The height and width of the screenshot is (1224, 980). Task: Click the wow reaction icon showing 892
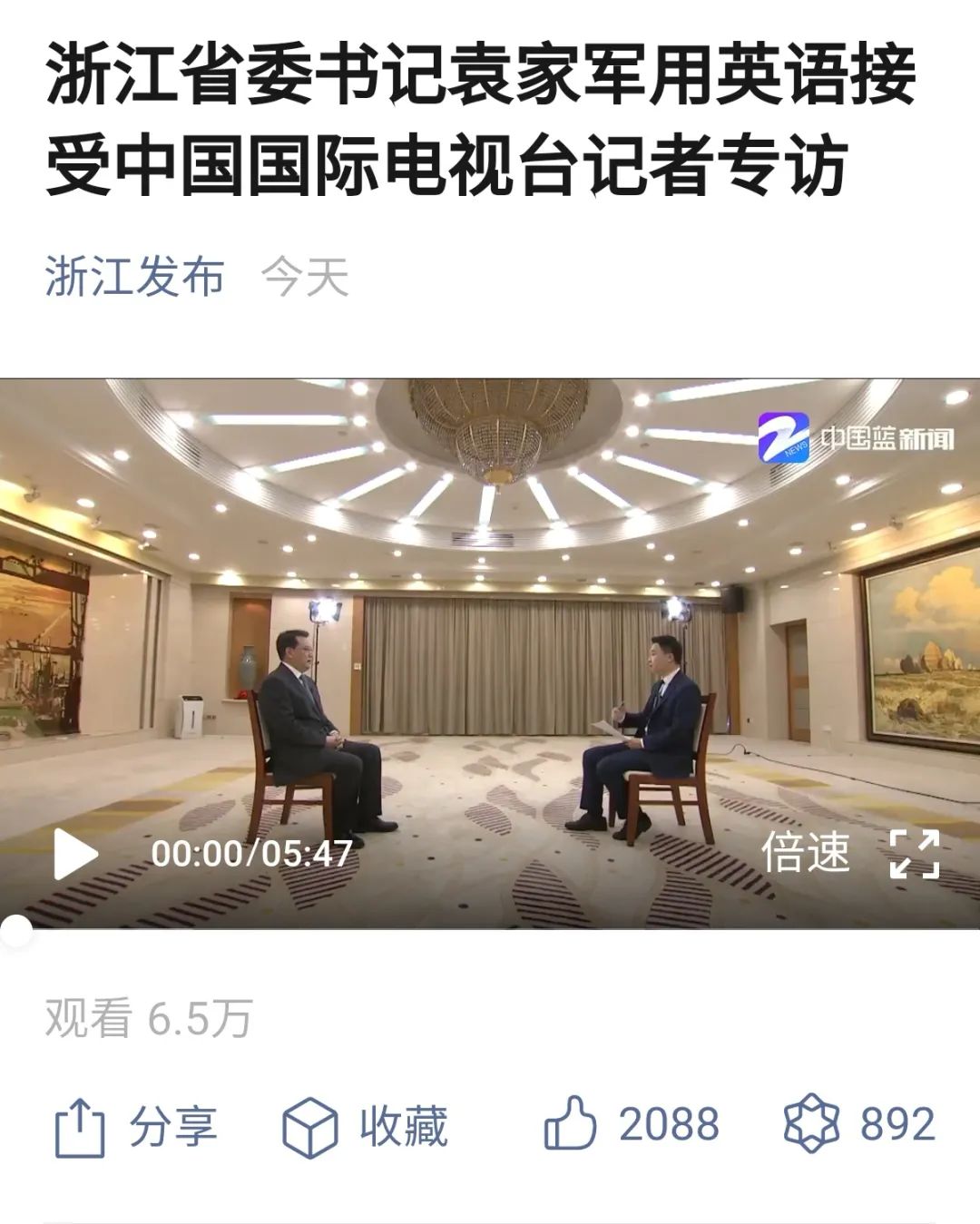pos(815,1128)
